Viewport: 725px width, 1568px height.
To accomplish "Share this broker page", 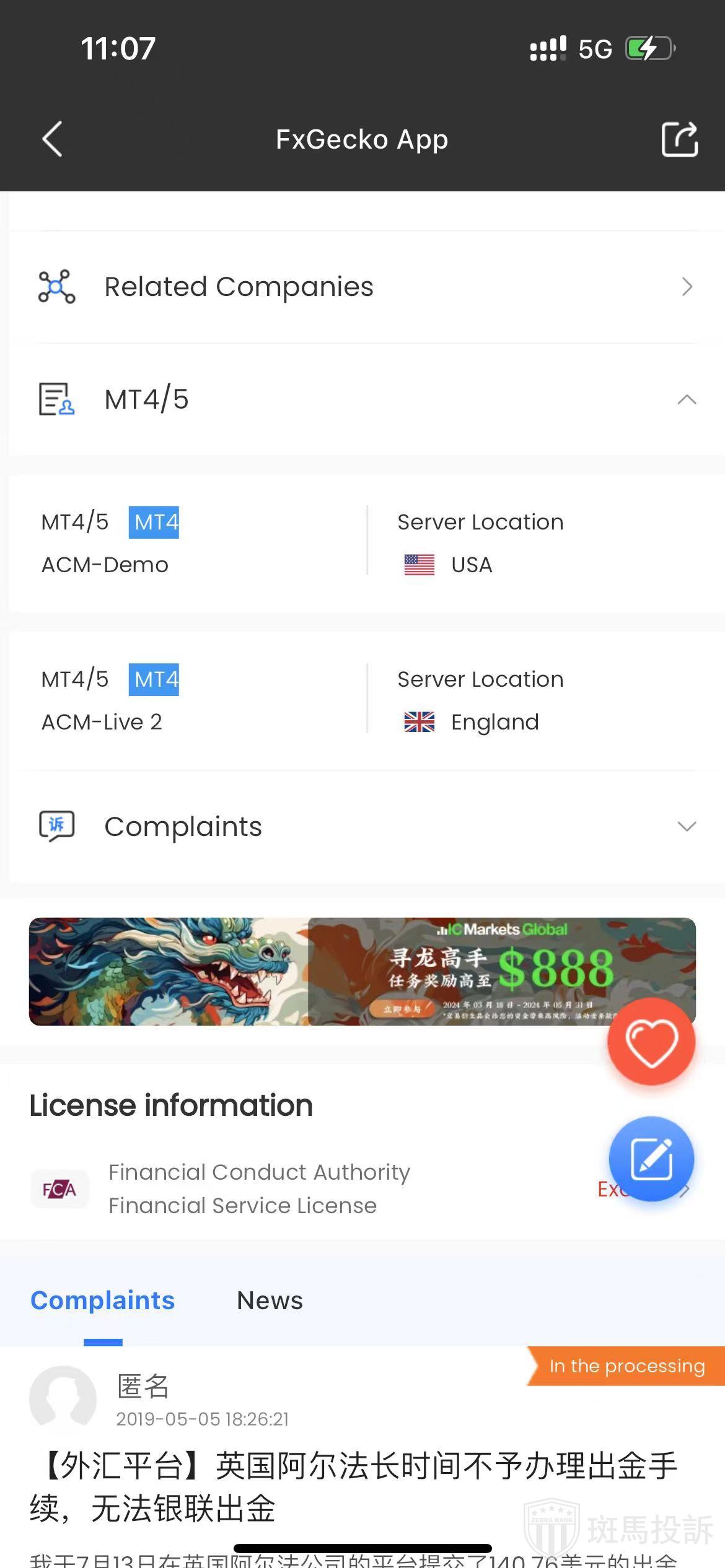I will tap(679, 139).
